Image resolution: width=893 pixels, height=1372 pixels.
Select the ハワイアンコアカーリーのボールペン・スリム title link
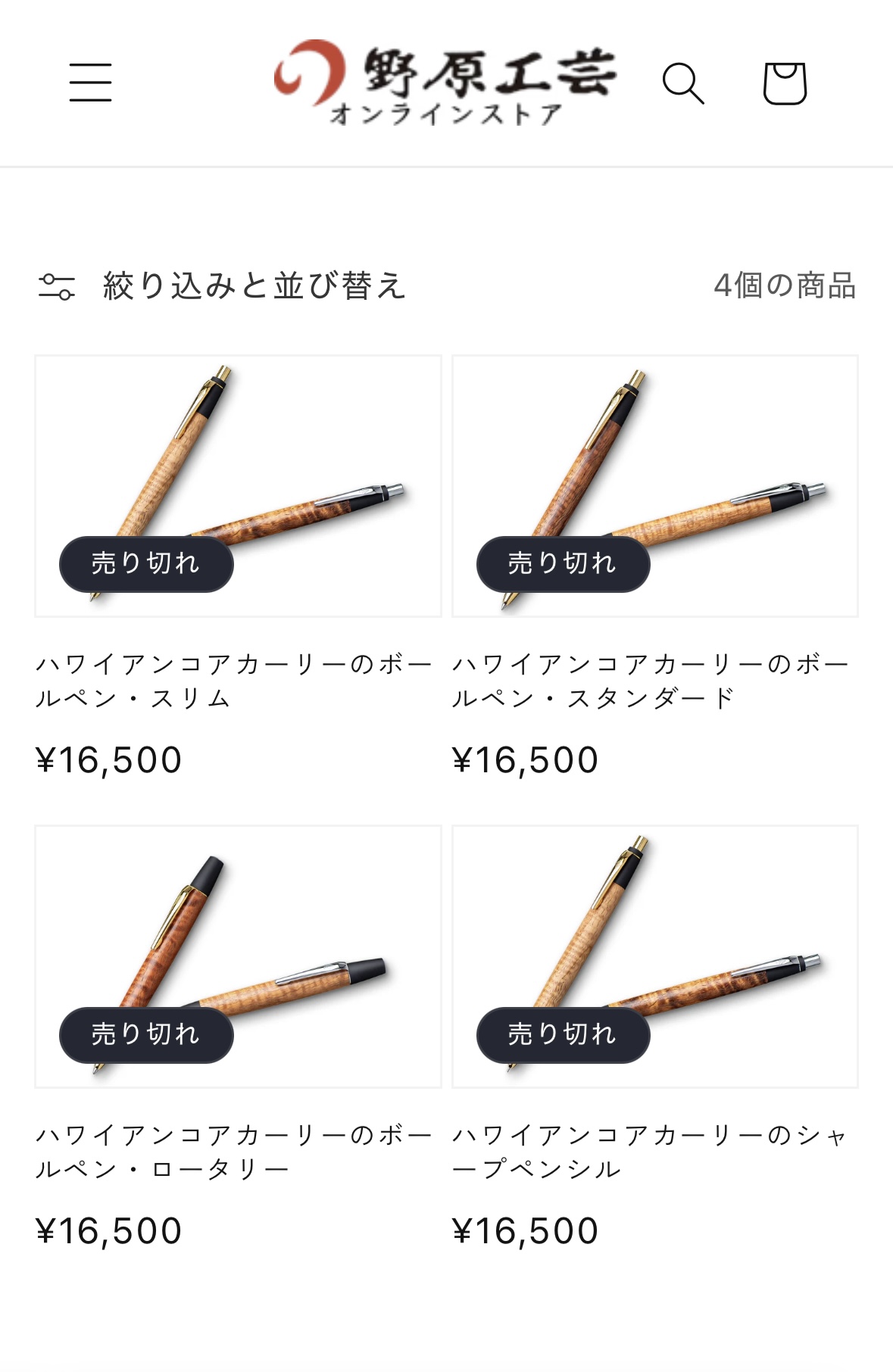click(233, 681)
